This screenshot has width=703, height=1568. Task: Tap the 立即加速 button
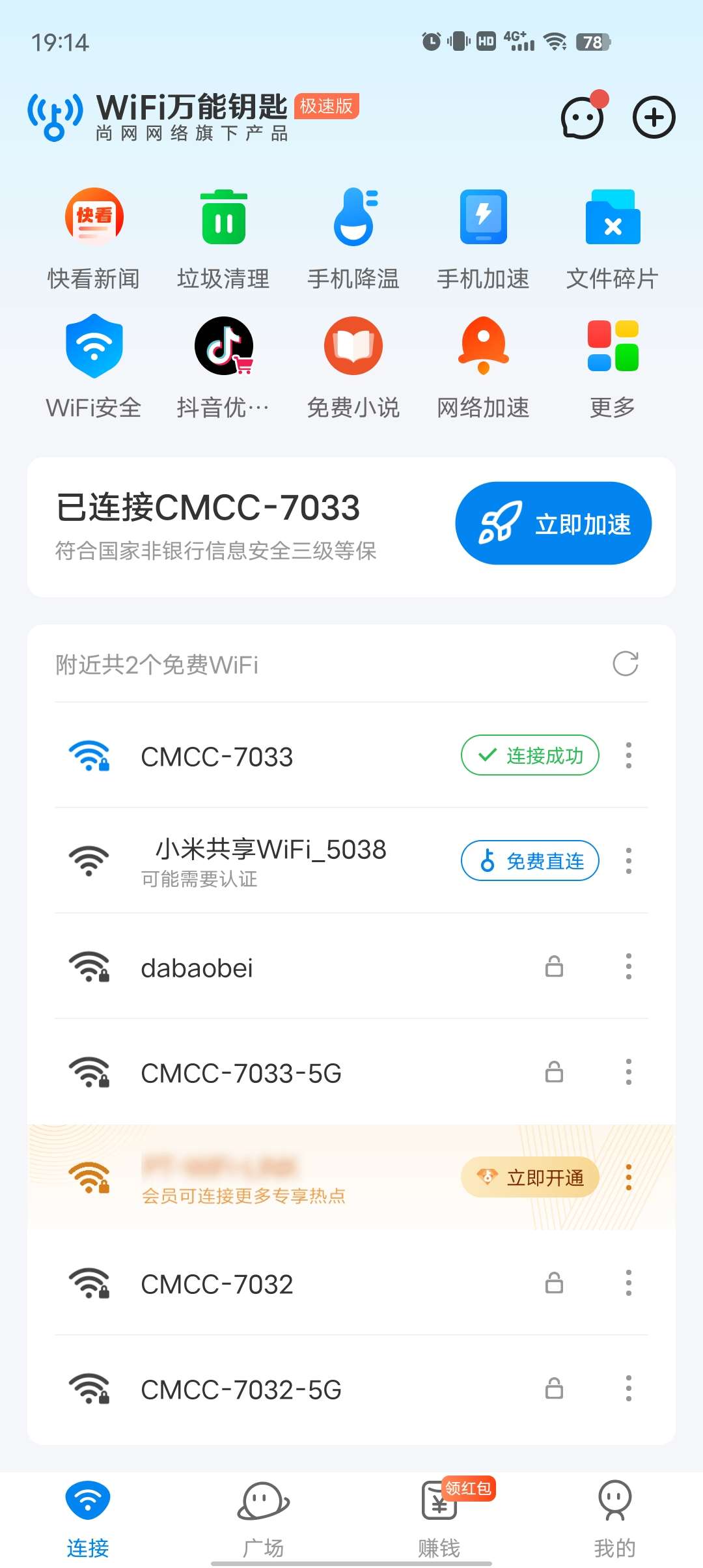click(553, 524)
